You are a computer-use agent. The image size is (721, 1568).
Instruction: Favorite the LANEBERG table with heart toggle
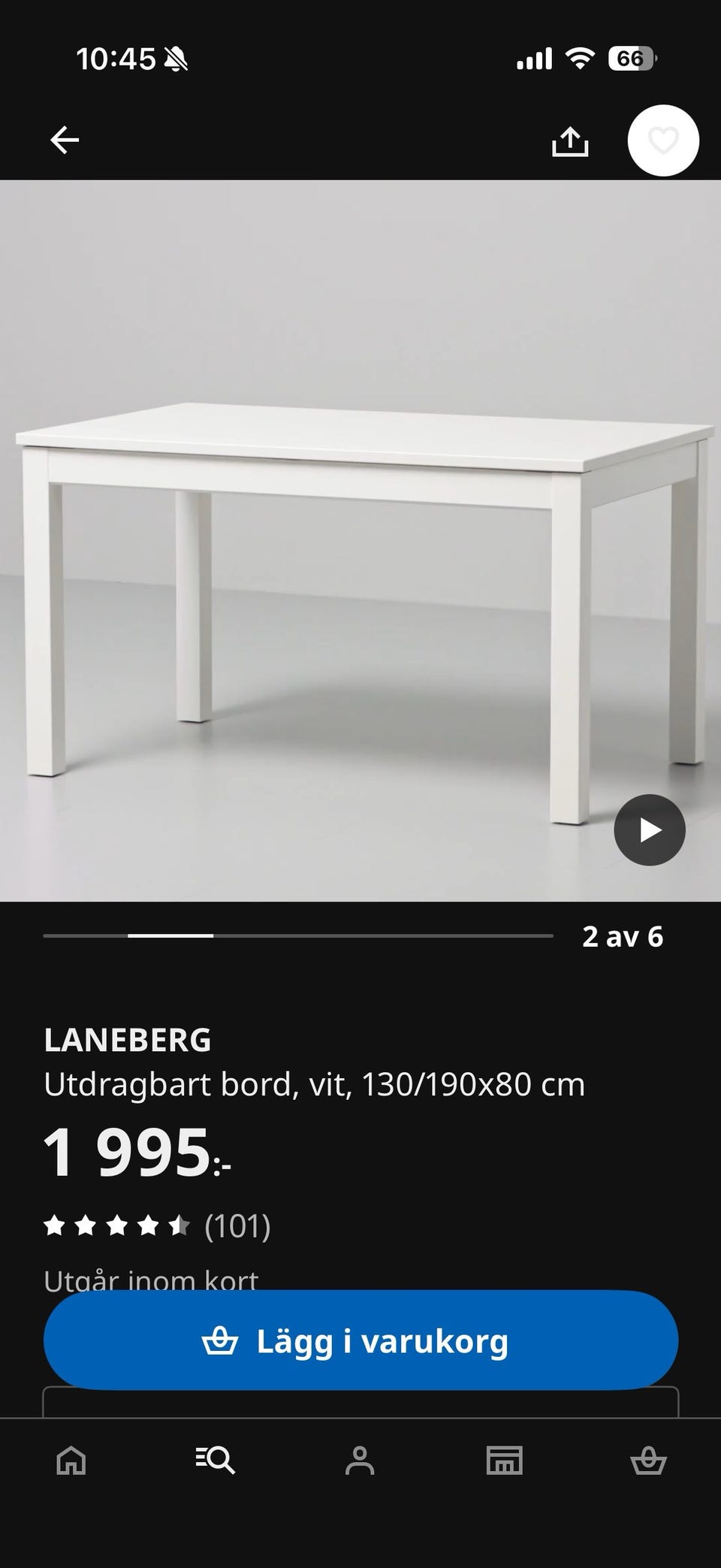(x=664, y=140)
